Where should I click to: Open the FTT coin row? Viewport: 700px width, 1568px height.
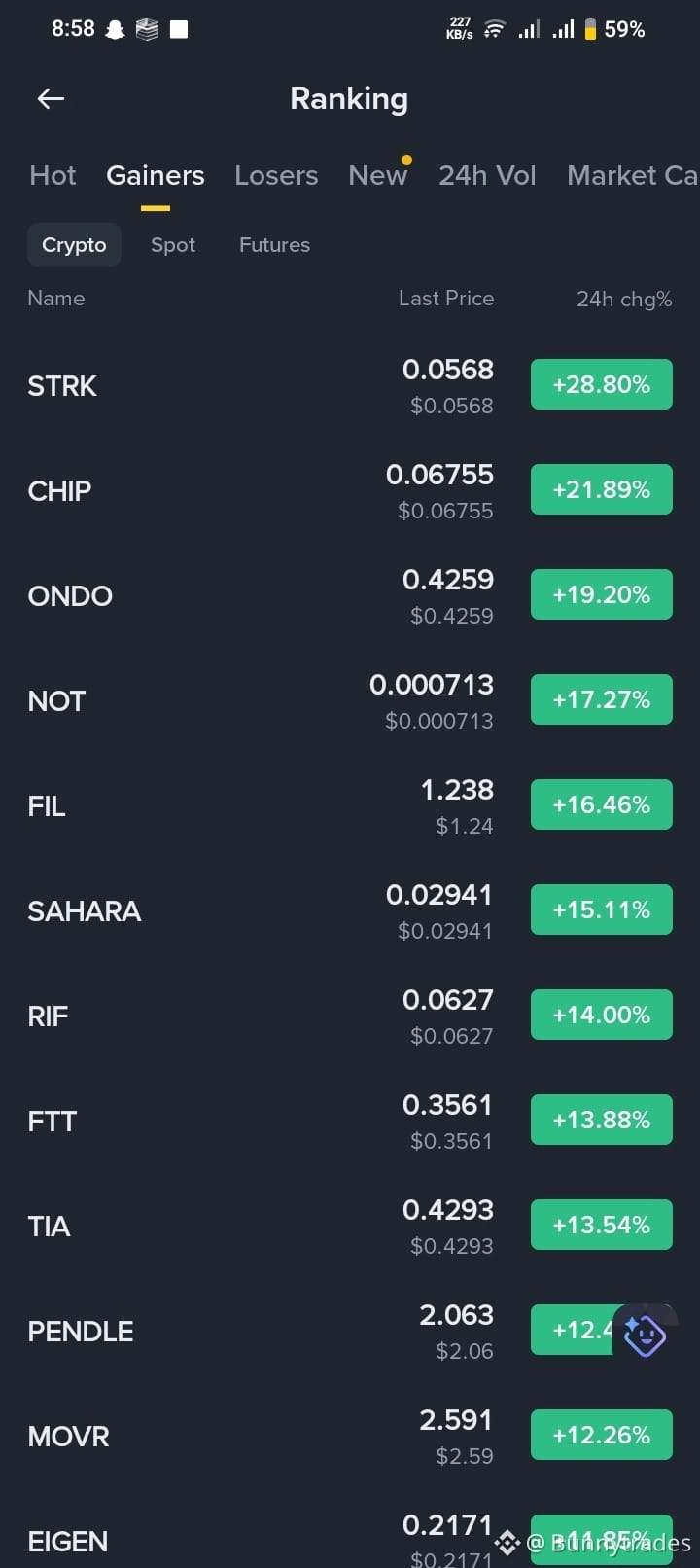[350, 1121]
